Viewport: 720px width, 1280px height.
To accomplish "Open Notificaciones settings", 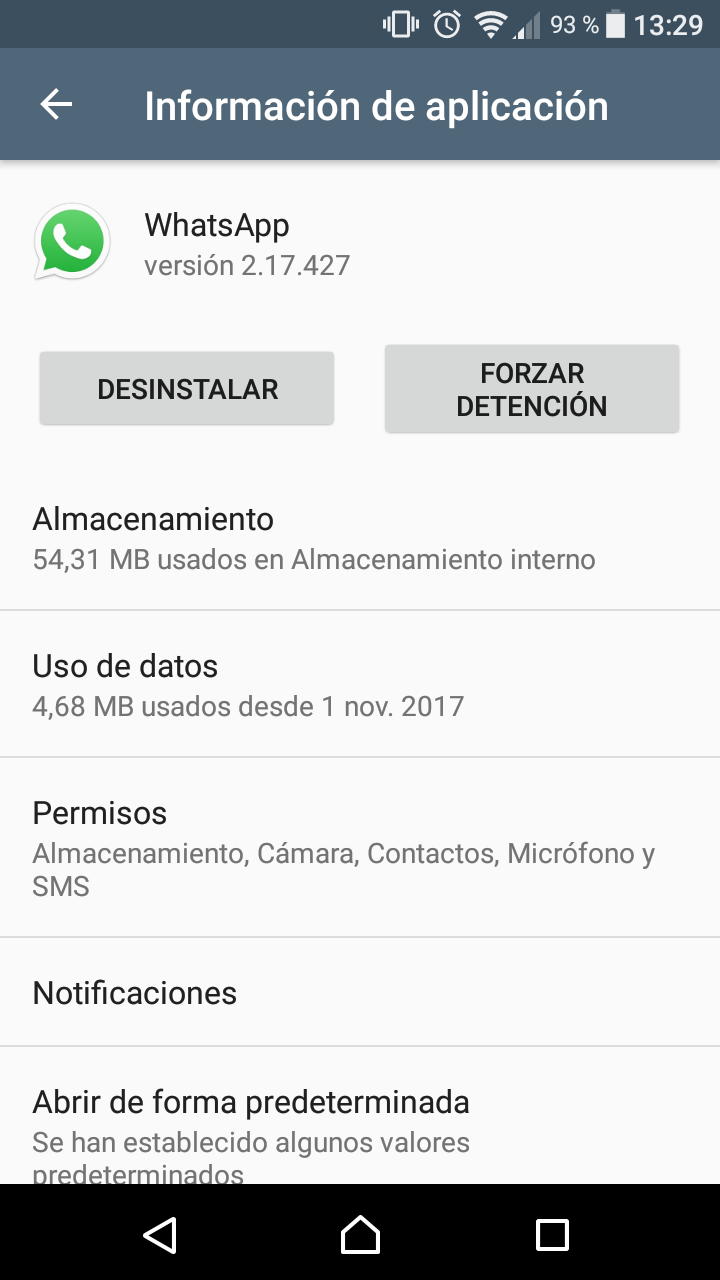I will point(360,992).
